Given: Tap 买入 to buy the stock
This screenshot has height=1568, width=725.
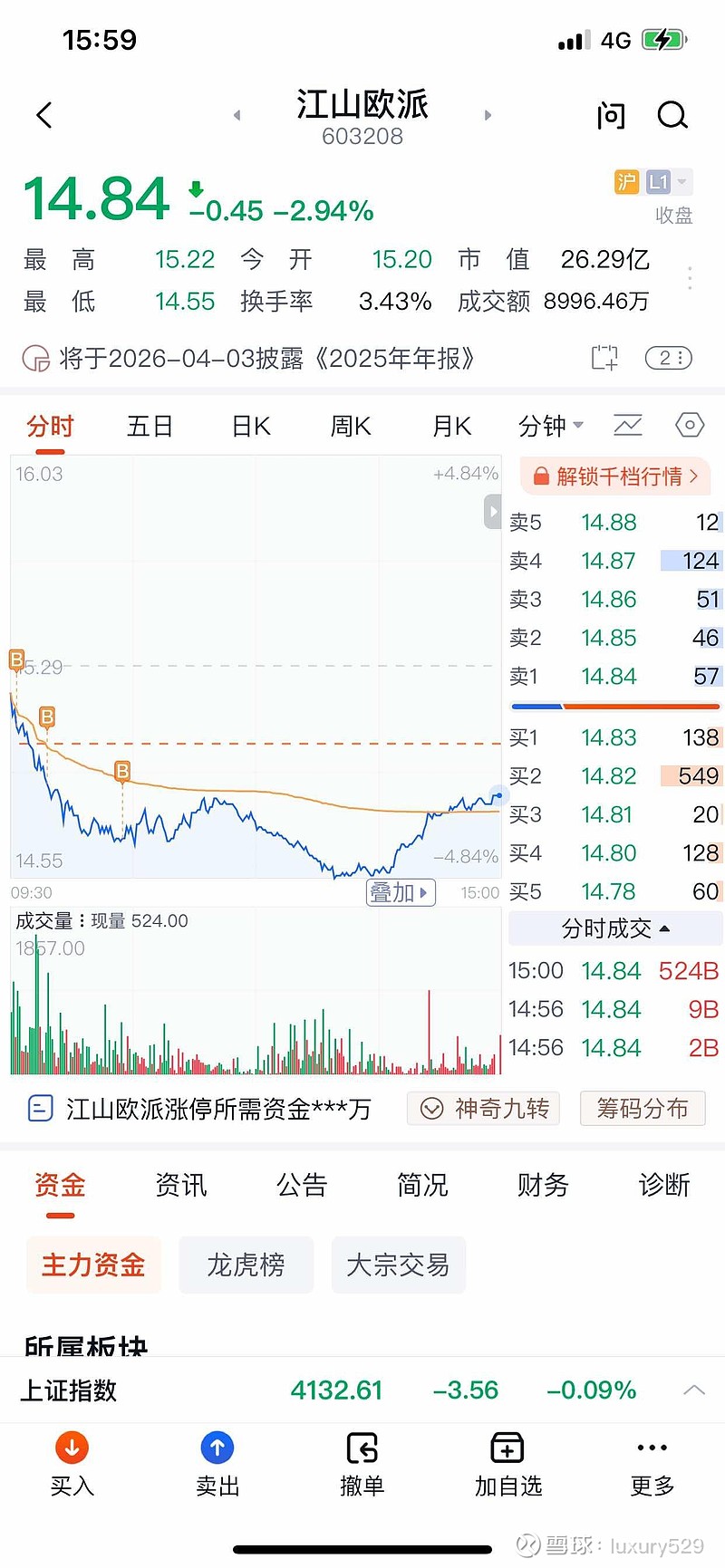Looking at the screenshot, I should [72, 1464].
